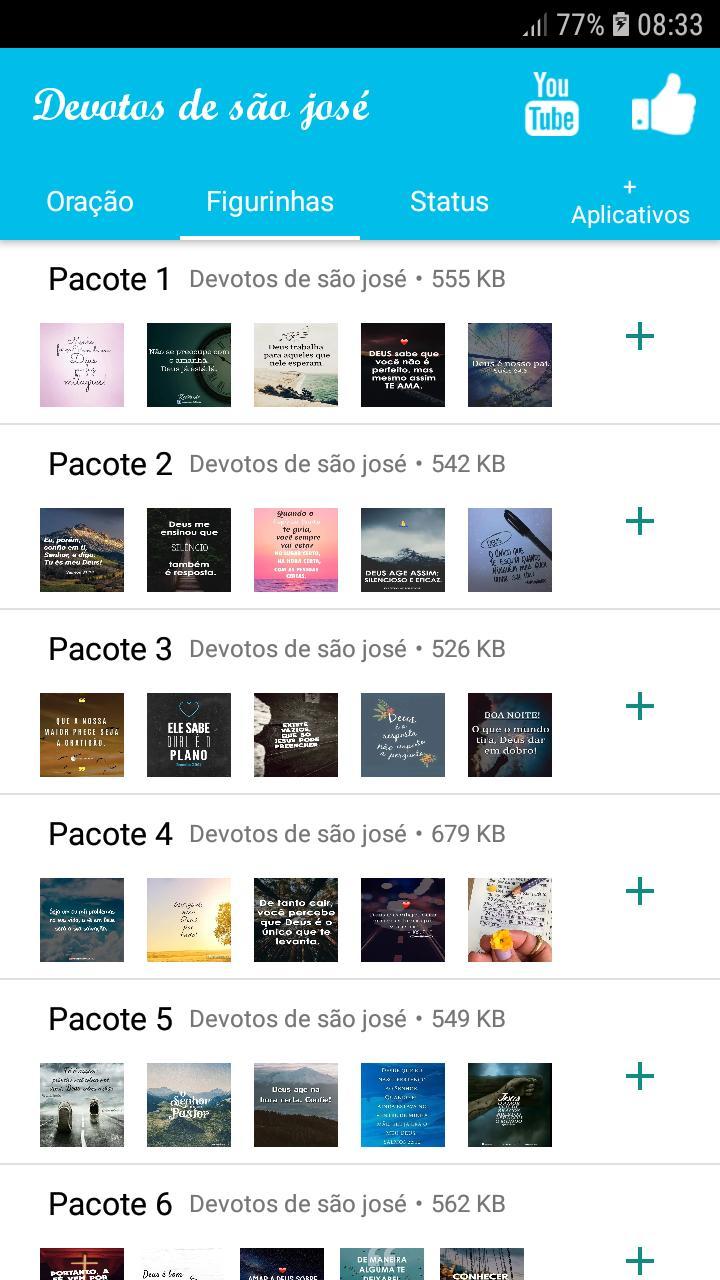The image size is (720, 1280).
Task: Open Pacote 3 pack details
Action: click(x=110, y=649)
